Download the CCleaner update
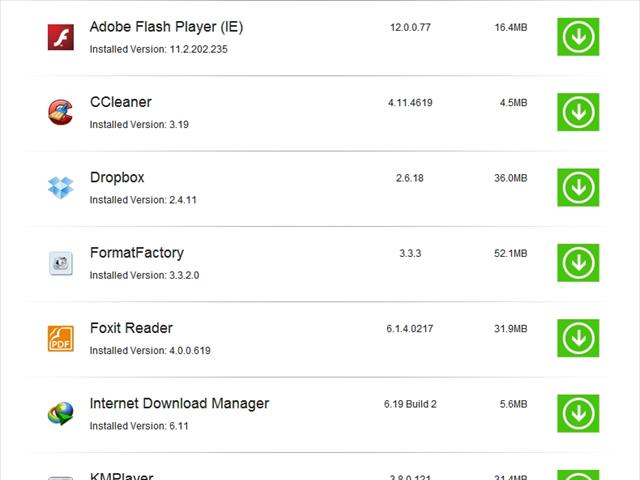Viewport: 640px width, 480px height. (x=578, y=112)
